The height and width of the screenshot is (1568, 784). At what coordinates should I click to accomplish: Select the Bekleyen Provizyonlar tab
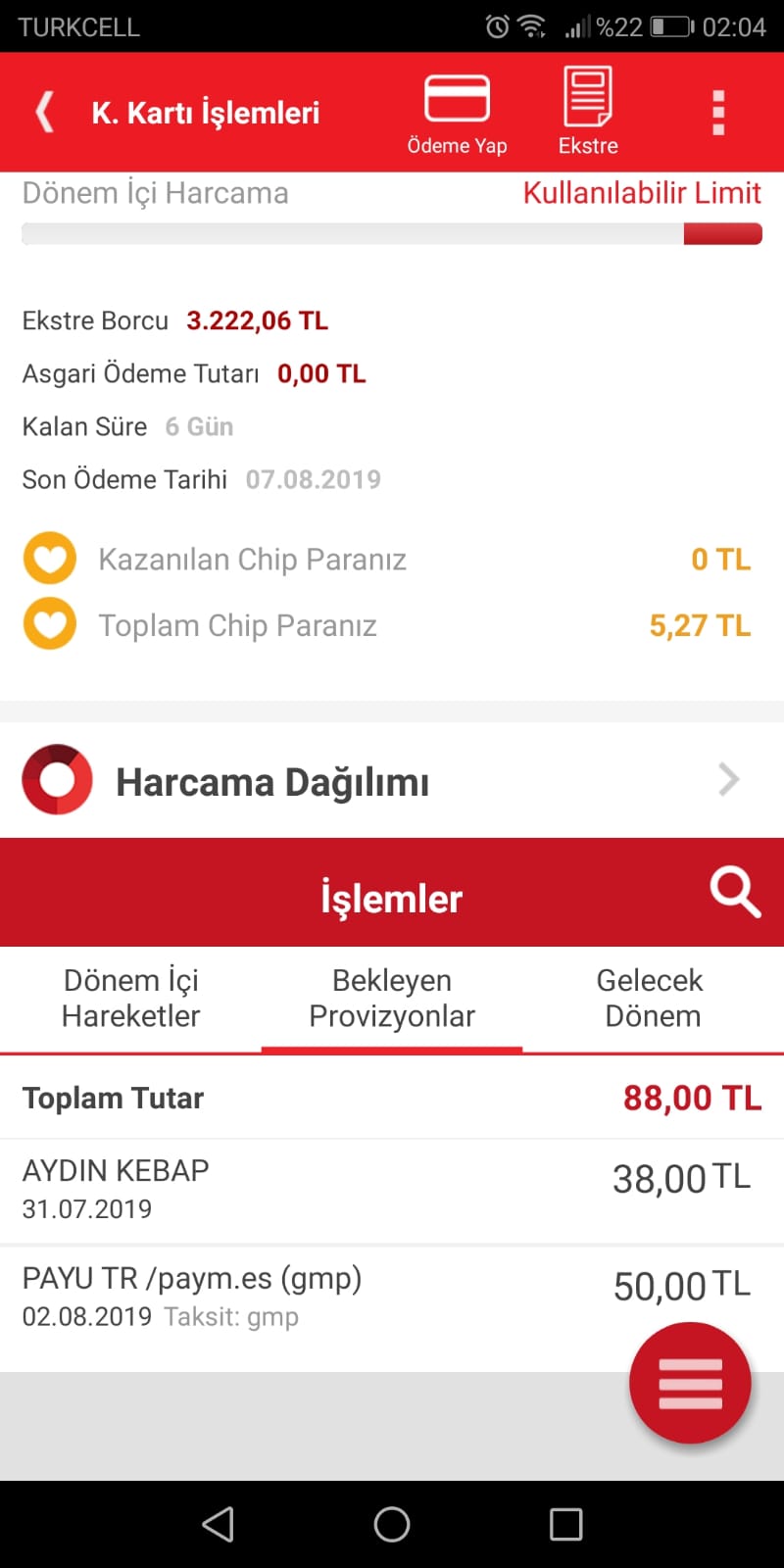click(392, 999)
